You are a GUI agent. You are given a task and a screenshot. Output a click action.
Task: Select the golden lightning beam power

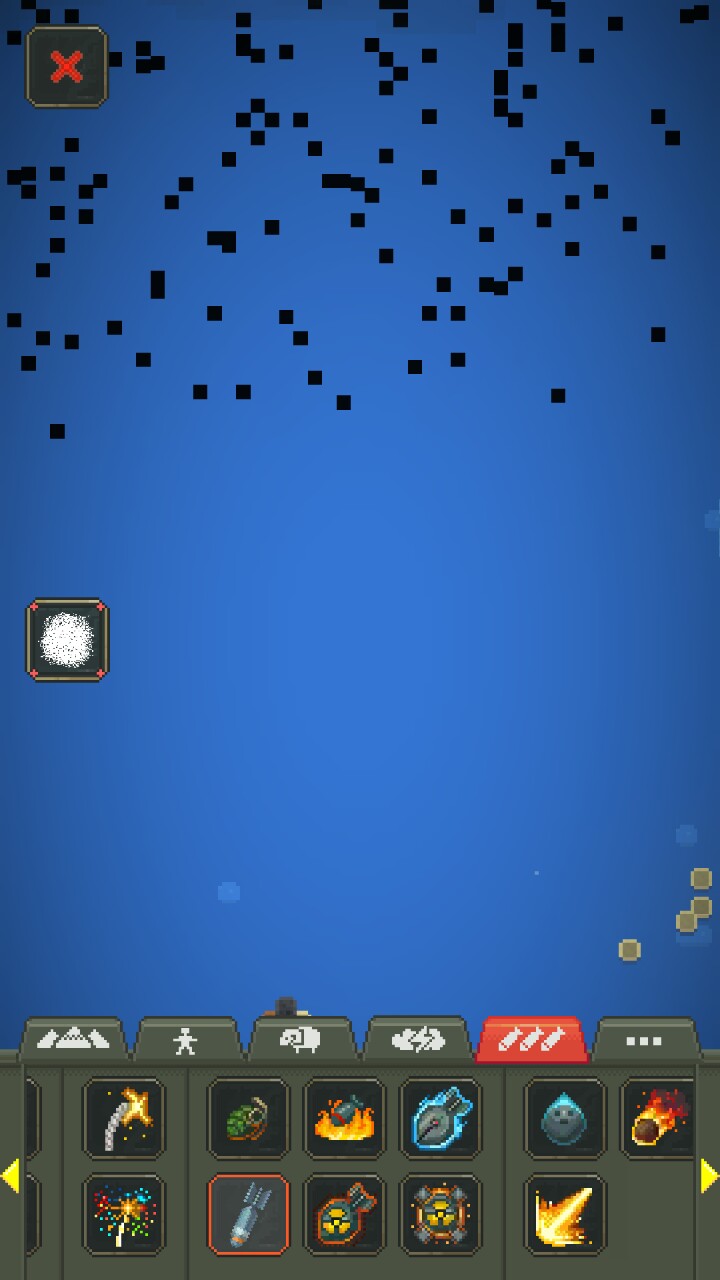pyautogui.click(x=564, y=1214)
